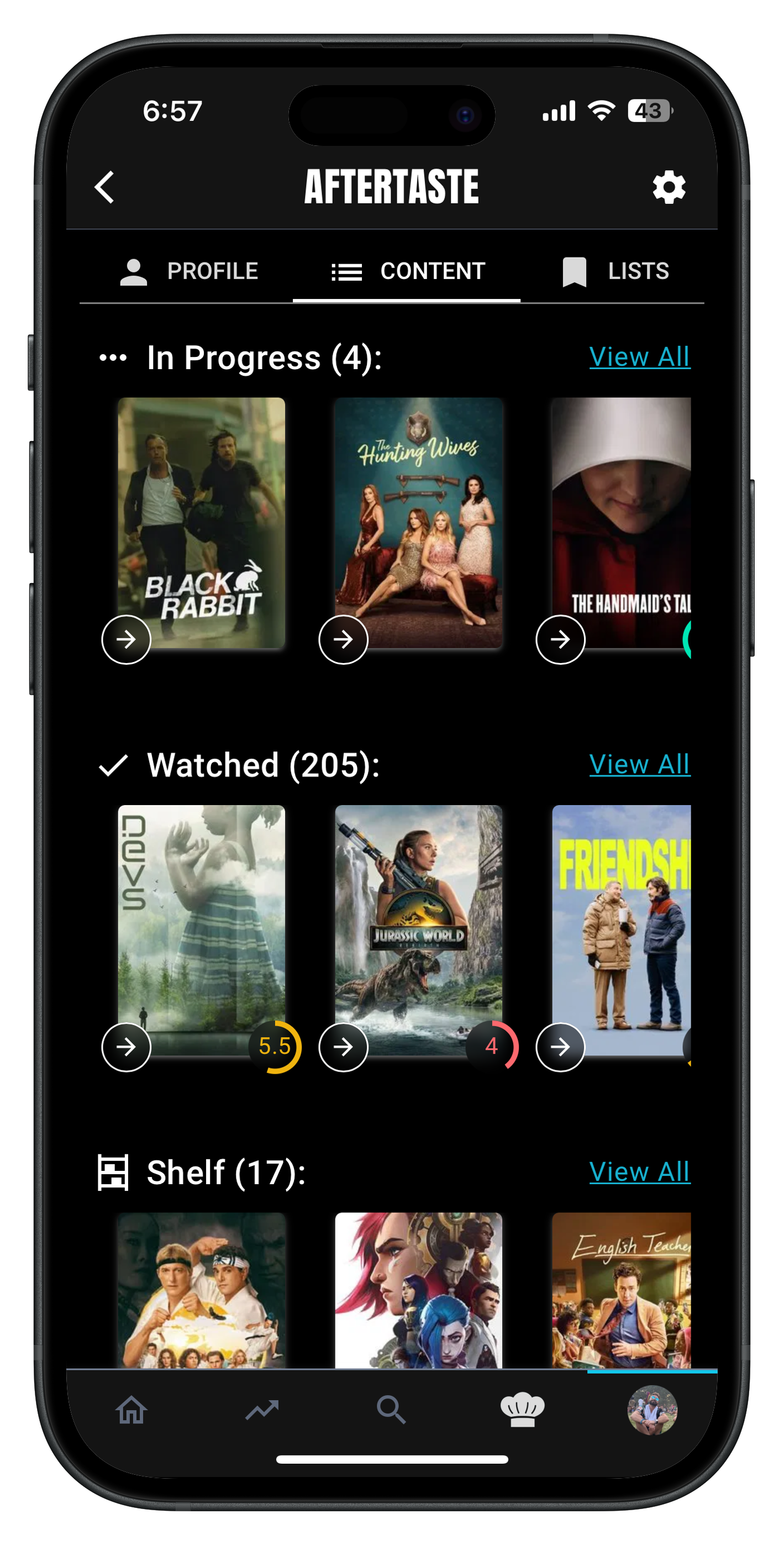
Task: Open details arrow on Black Rabbit poster
Action: click(126, 640)
